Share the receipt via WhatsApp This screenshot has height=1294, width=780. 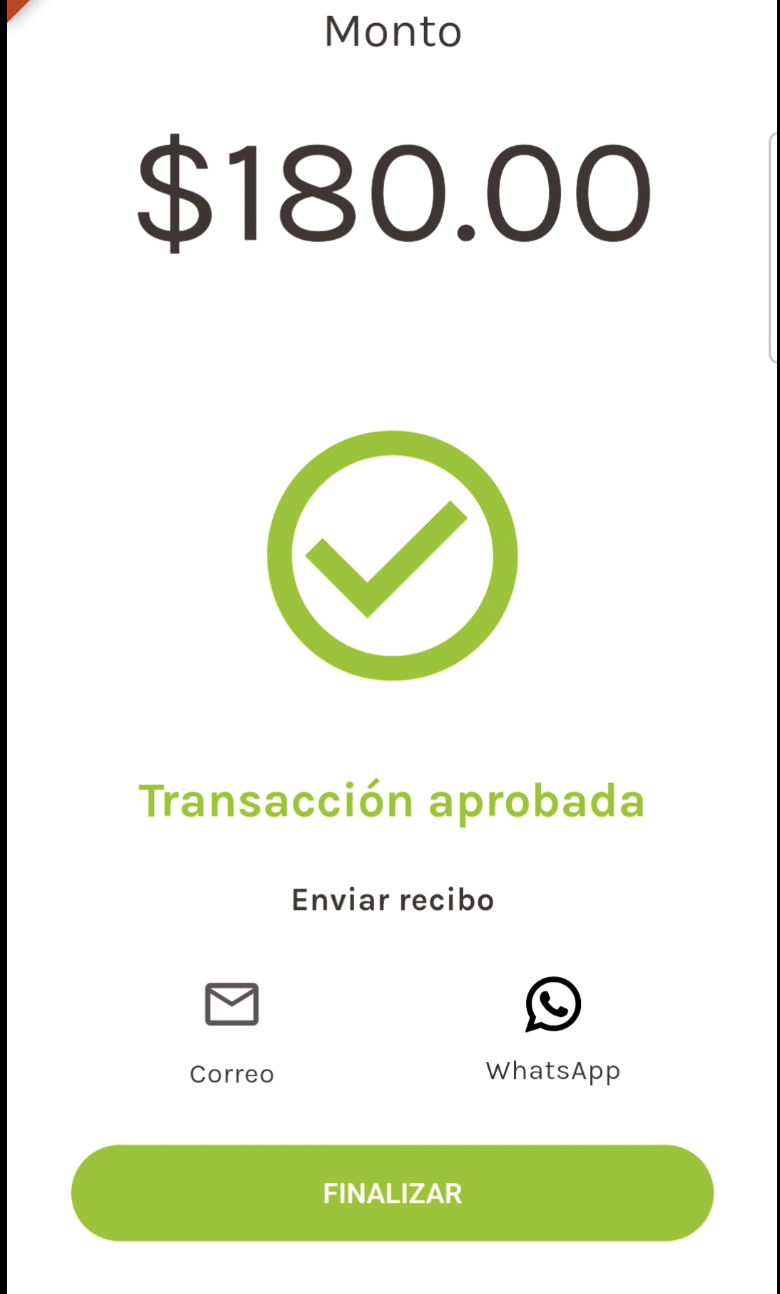tap(553, 1030)
